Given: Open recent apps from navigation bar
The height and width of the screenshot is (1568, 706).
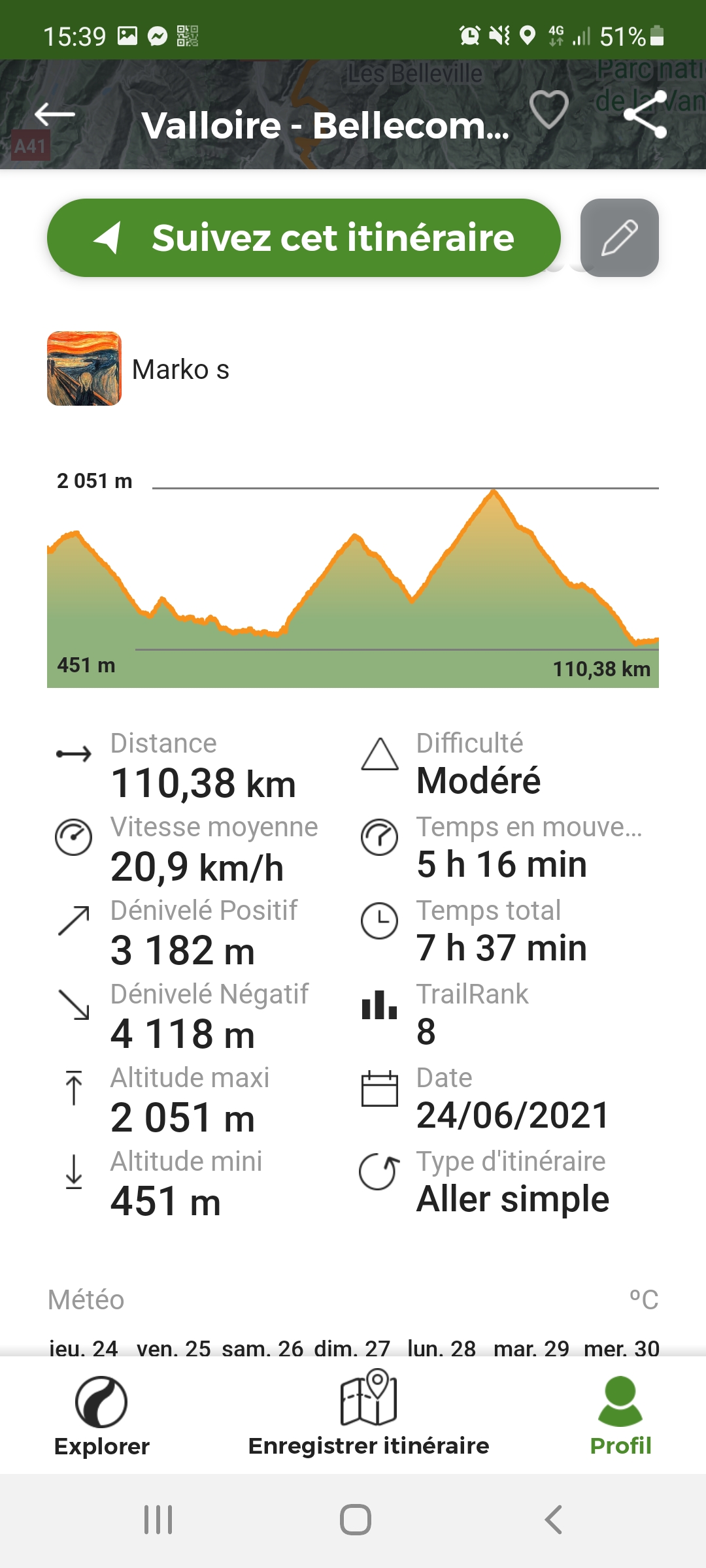Looking at the screenshot, I should click(x=158, y=1520).
